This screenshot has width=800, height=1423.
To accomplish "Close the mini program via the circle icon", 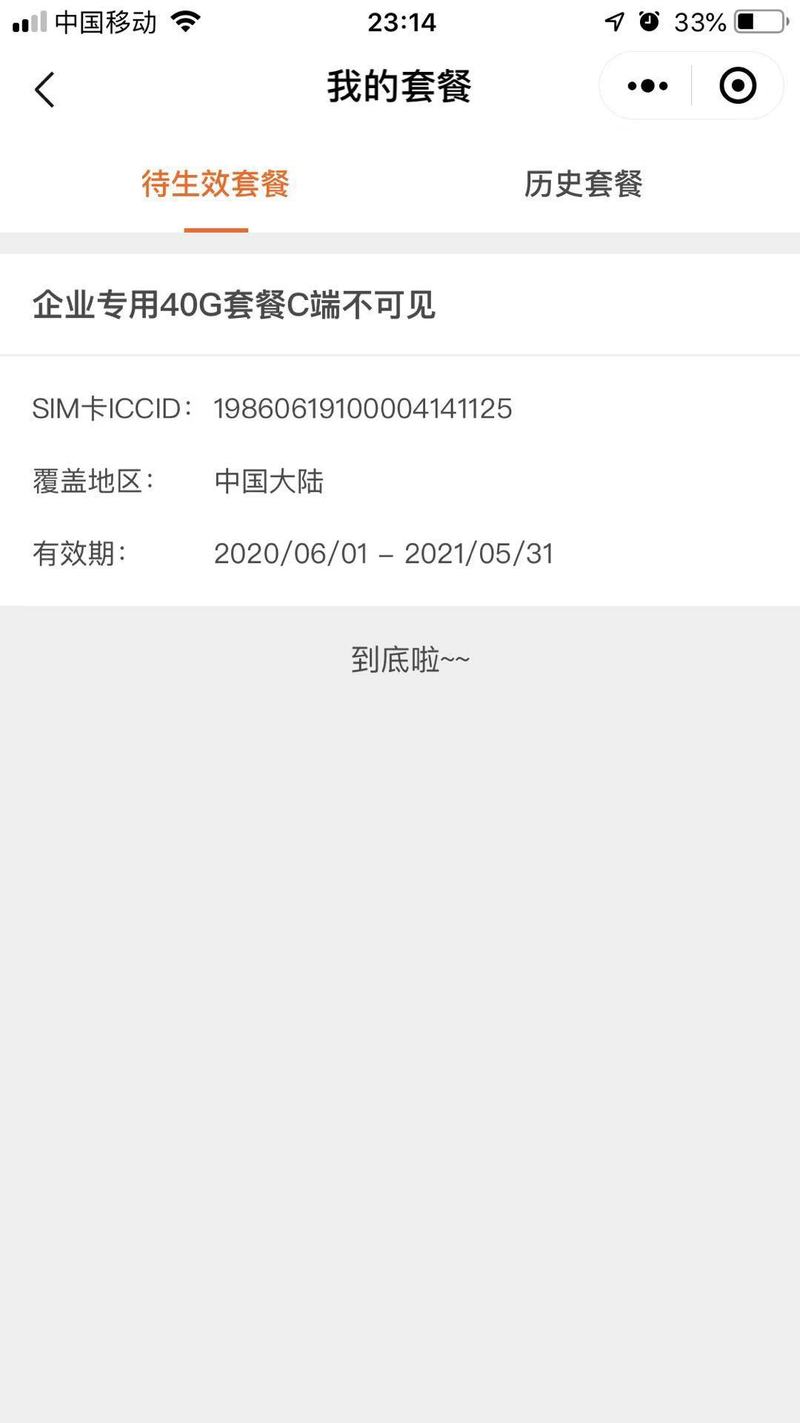I will click(738, 86).
